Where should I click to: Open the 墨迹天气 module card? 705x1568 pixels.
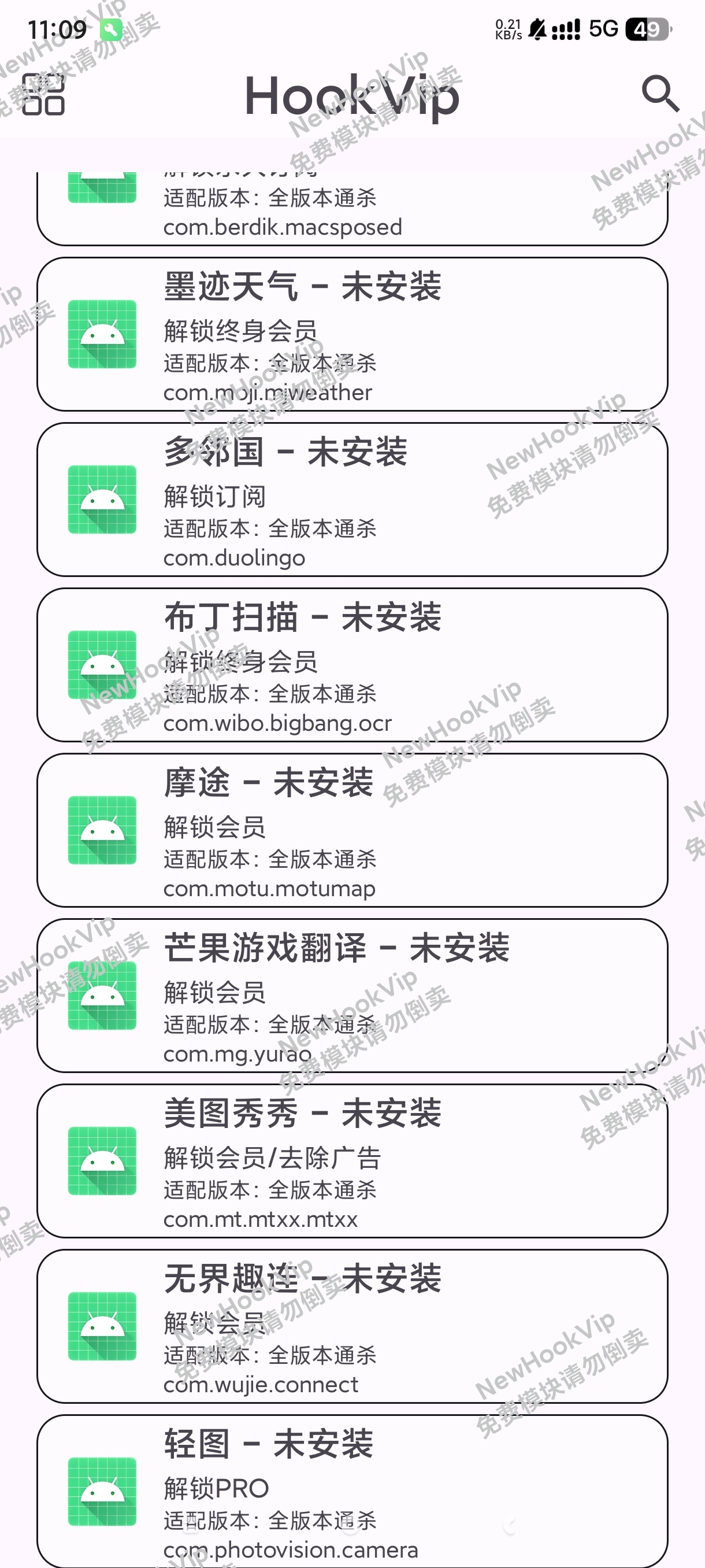tap(352, 334)
